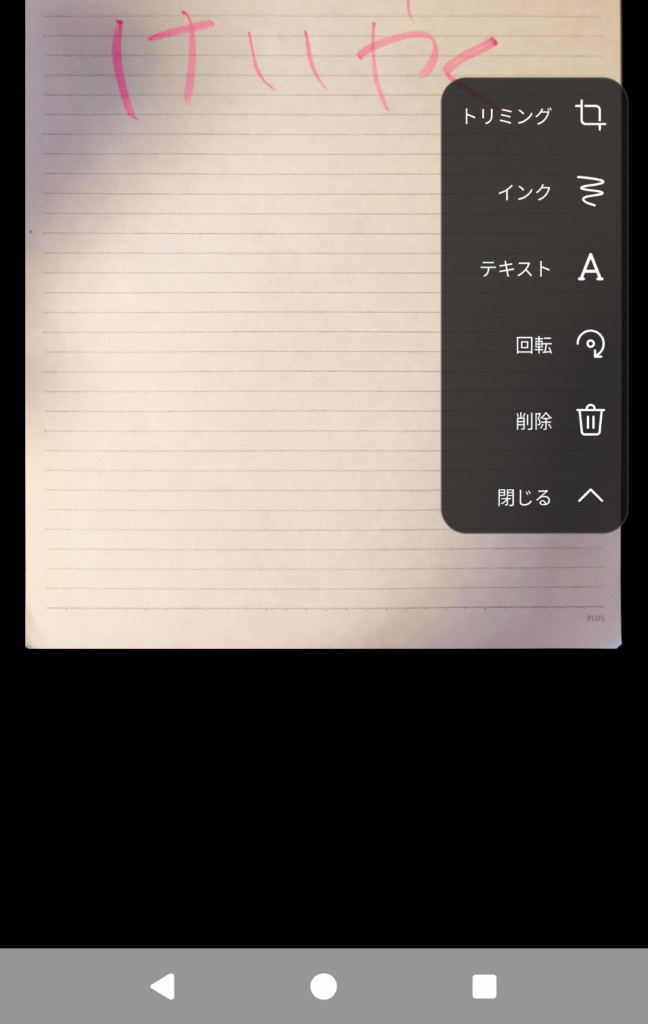Delete the image via 削除
648x1024 pixels.
(x=559, y=421)
